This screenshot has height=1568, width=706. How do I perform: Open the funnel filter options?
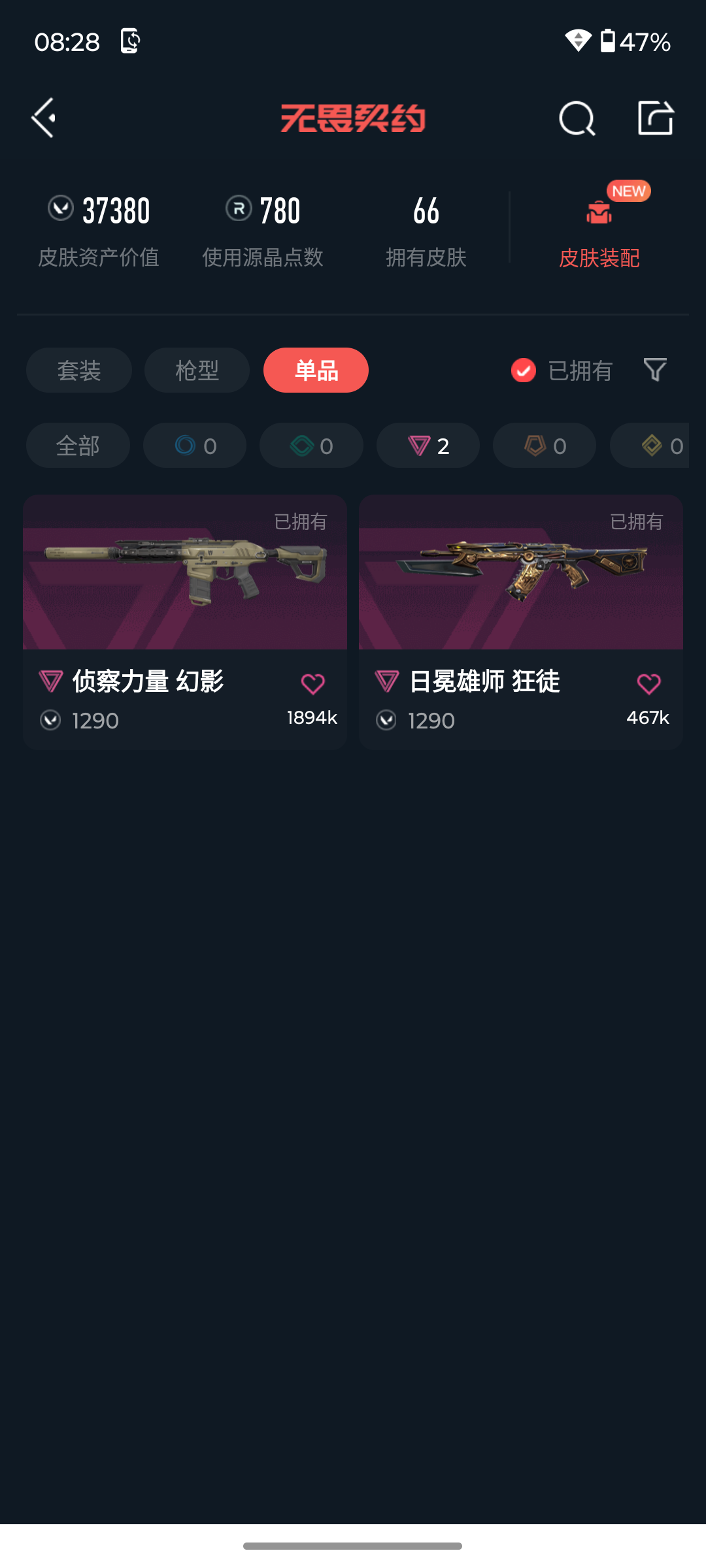[655, 370]
